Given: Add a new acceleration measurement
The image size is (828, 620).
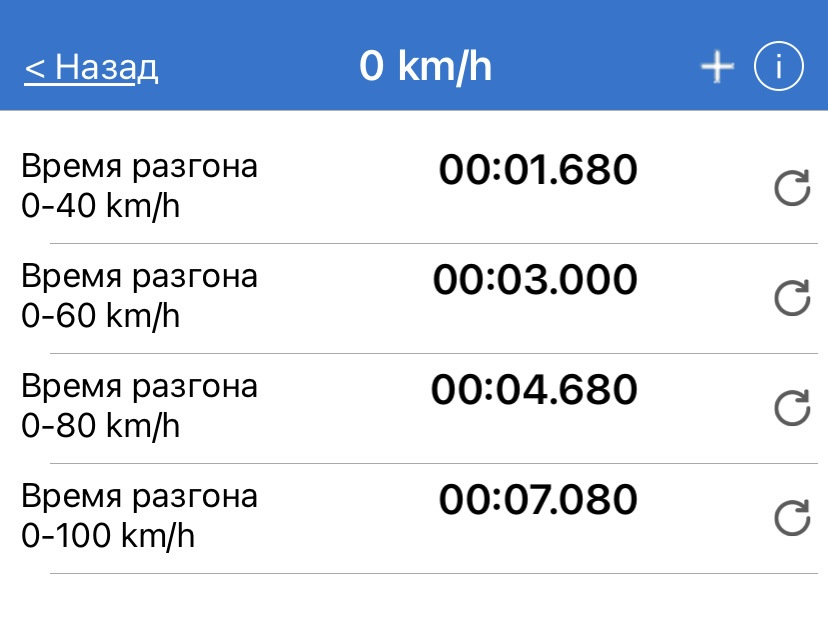Looking at the screenshot, I should [x=716, y=67].
